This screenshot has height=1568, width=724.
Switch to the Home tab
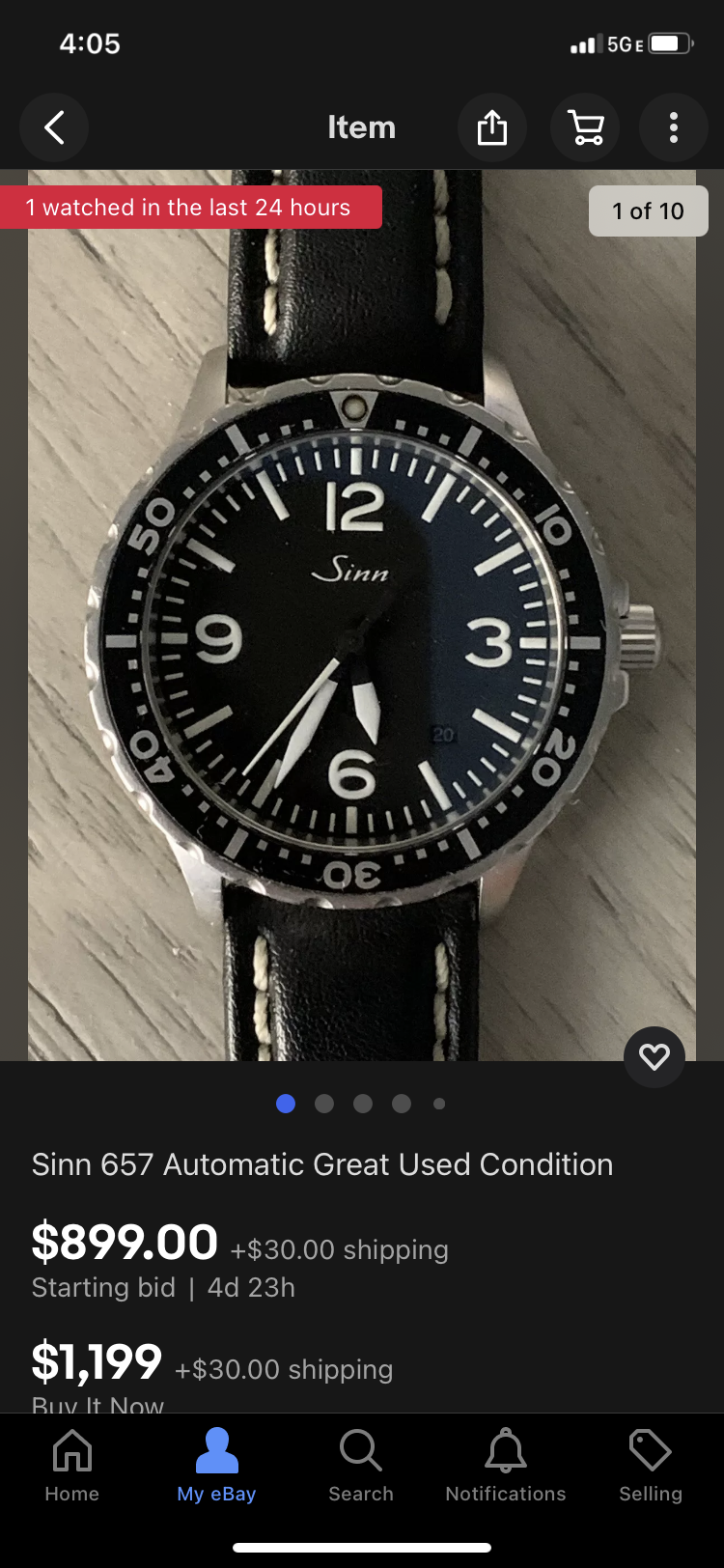pyautogui.click(x=72, y=1466)
